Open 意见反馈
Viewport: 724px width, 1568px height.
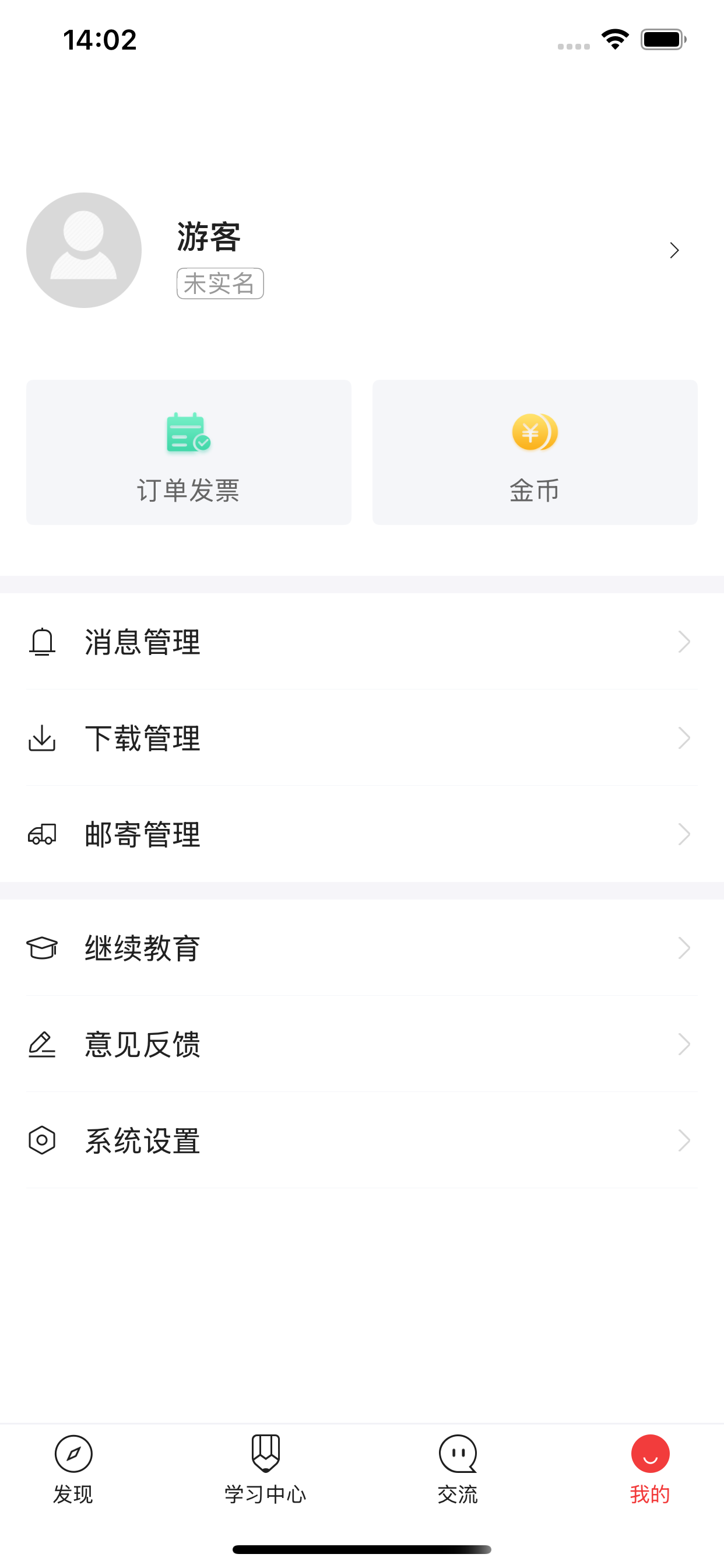pyautogui.click(x=362, y=1044)
